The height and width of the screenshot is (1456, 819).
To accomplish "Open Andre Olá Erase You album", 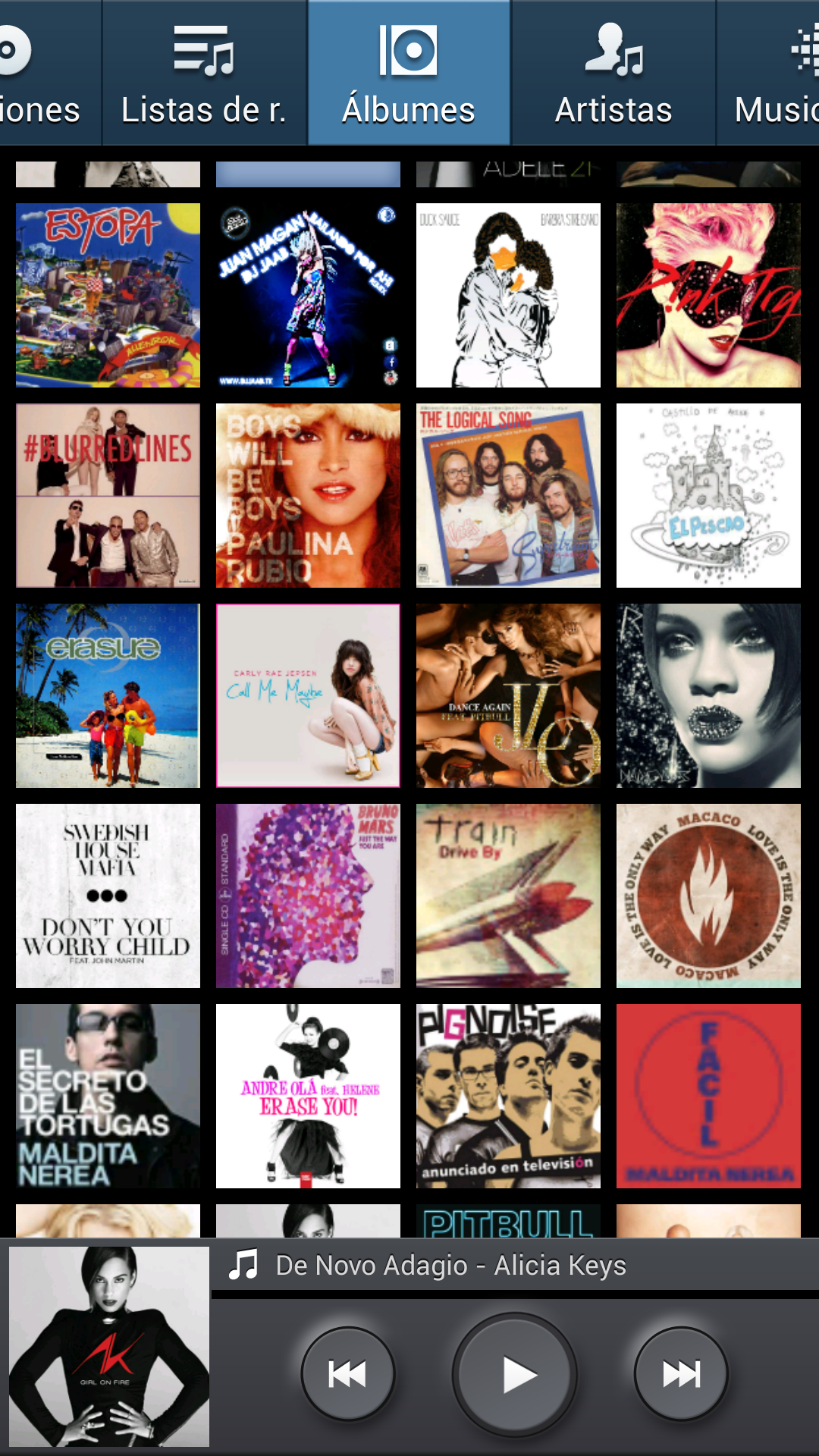I will pyautogui.click(x=308, y=1096).
